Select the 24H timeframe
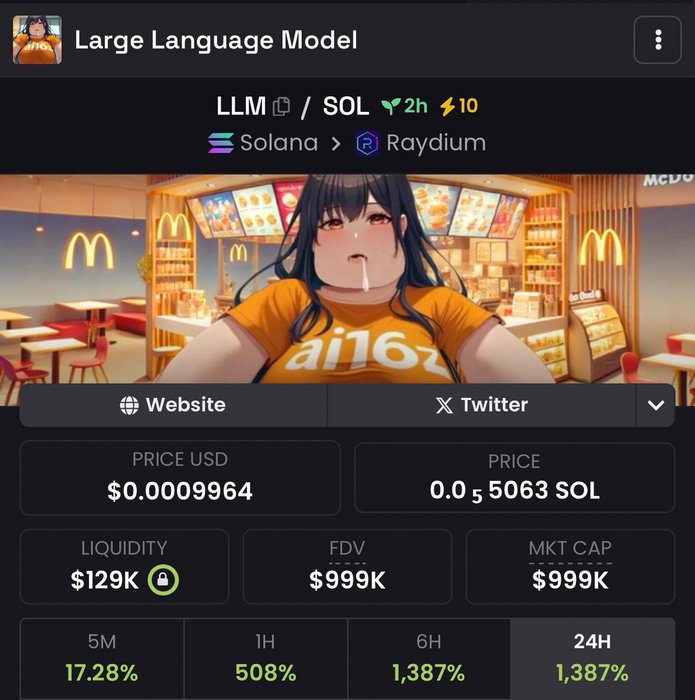The image size is (695, 700). [x=592, y=657]
